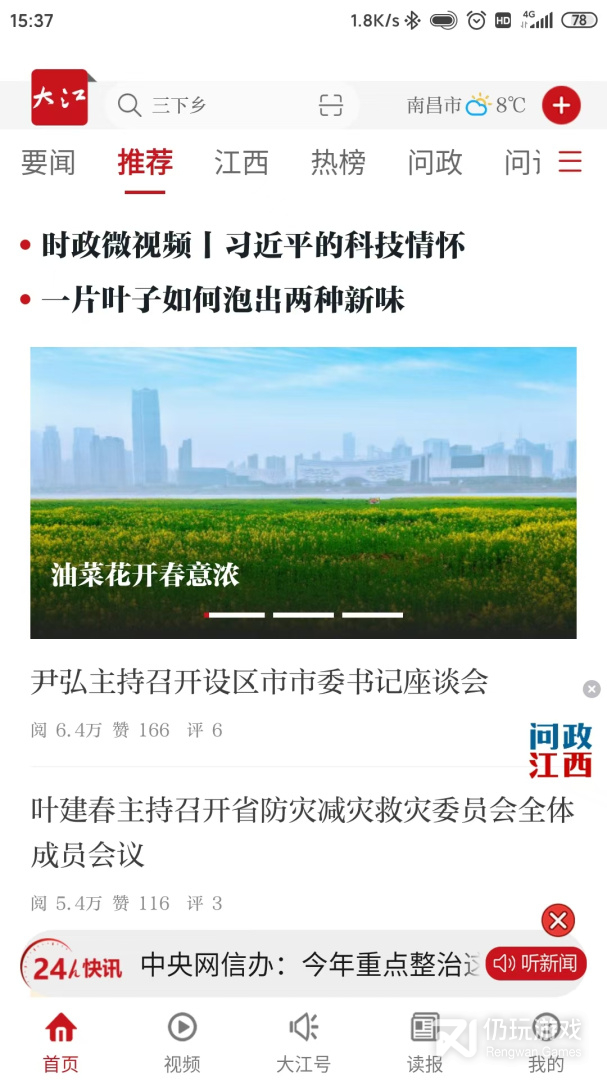The width and height of the screenshot is (607, 1080).
Task: Open article 尹弘主持召开设区市市委书记座谈会
Action: (x=260, y=683)
